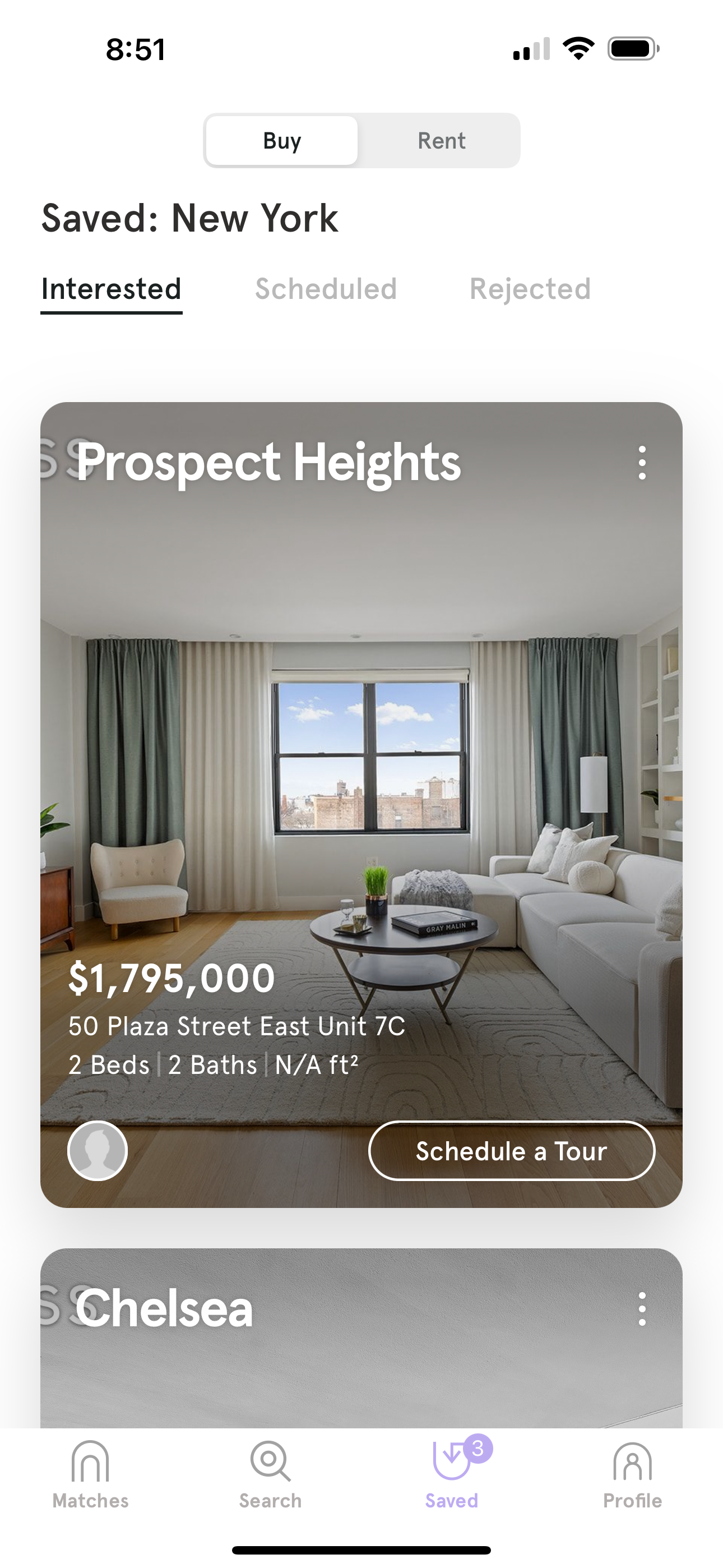Viewport: 723px width, 1568px height.
Task: Select the Buy segment
Action: (x=282, y=141)
